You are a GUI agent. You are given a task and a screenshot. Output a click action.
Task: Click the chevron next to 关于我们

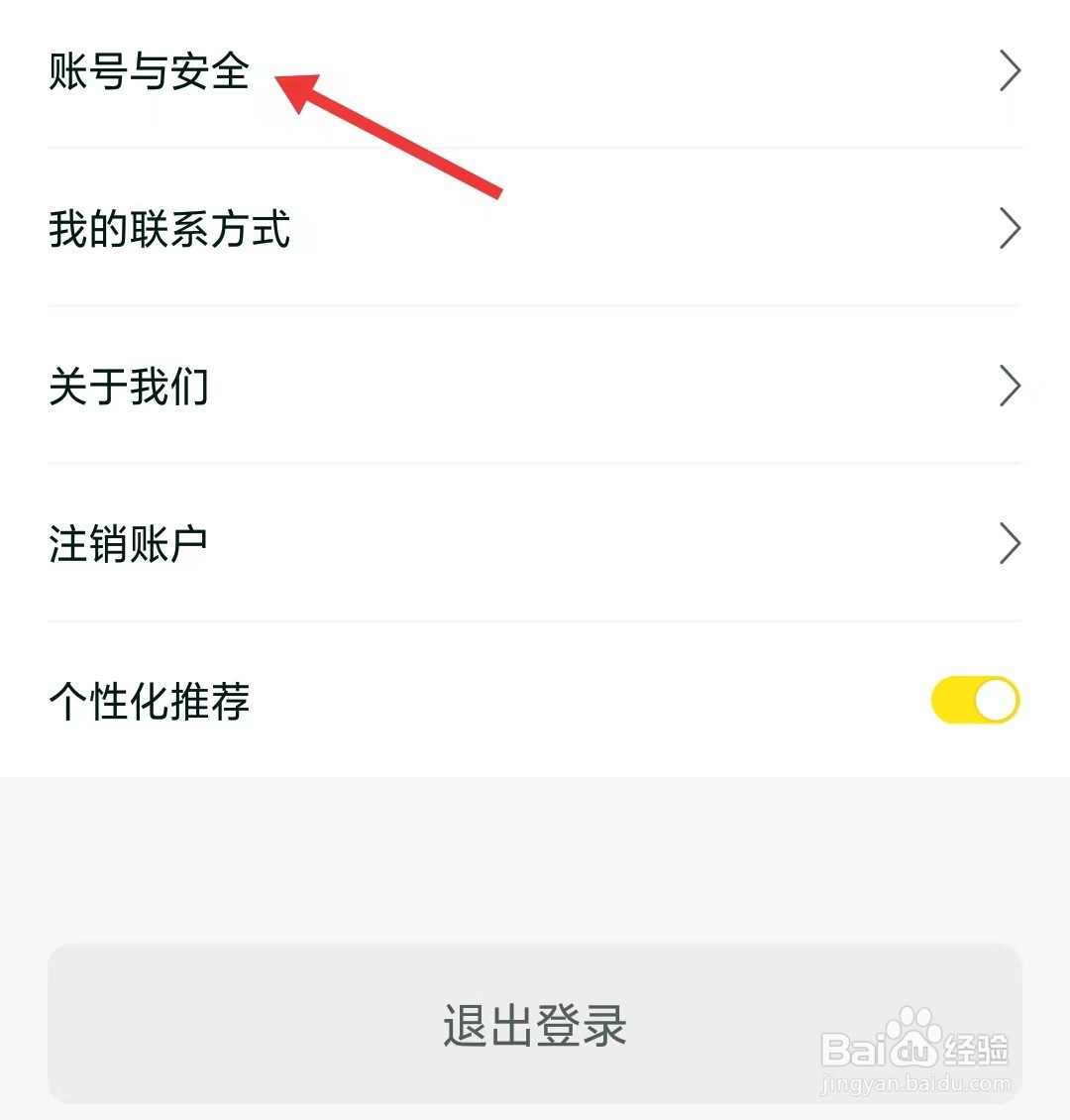(x=1011, y=386)
